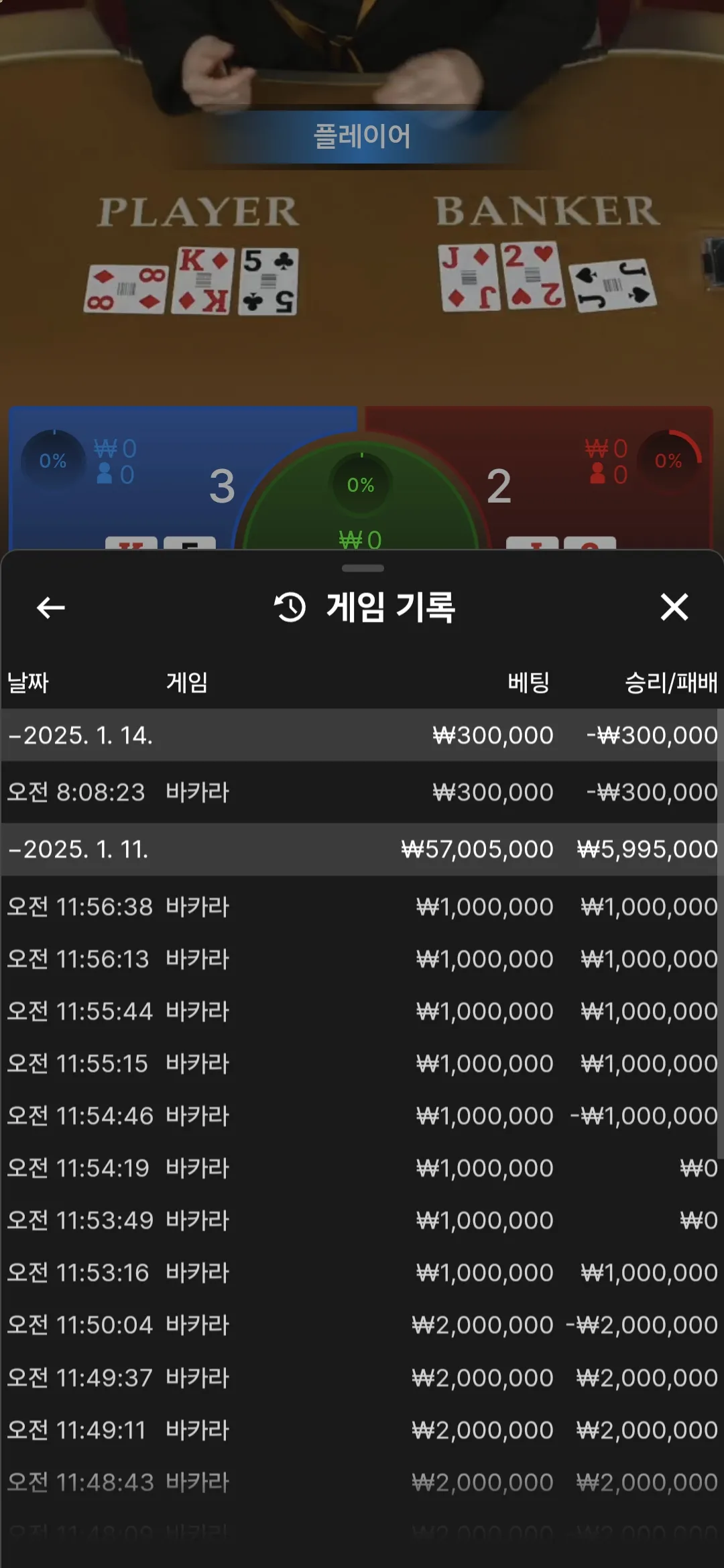Close the game history panel

pos(674,607)
